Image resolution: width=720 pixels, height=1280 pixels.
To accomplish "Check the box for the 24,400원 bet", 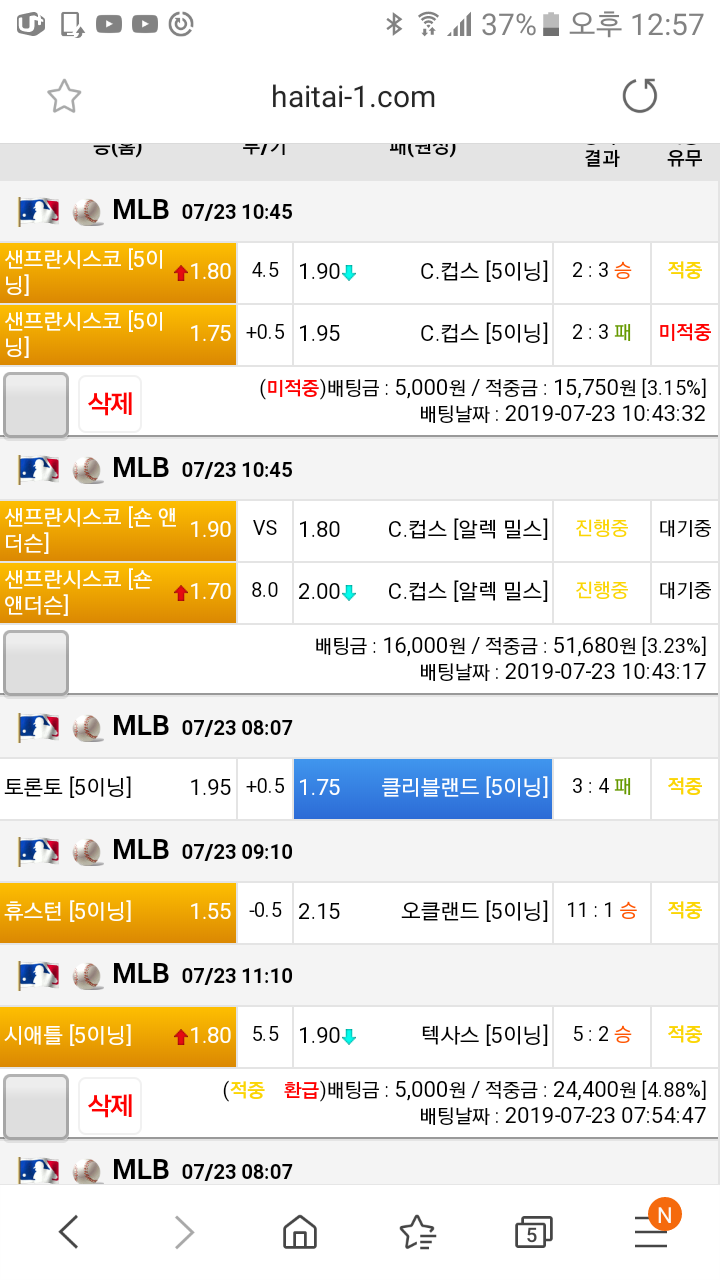I will coord(36,1107).
